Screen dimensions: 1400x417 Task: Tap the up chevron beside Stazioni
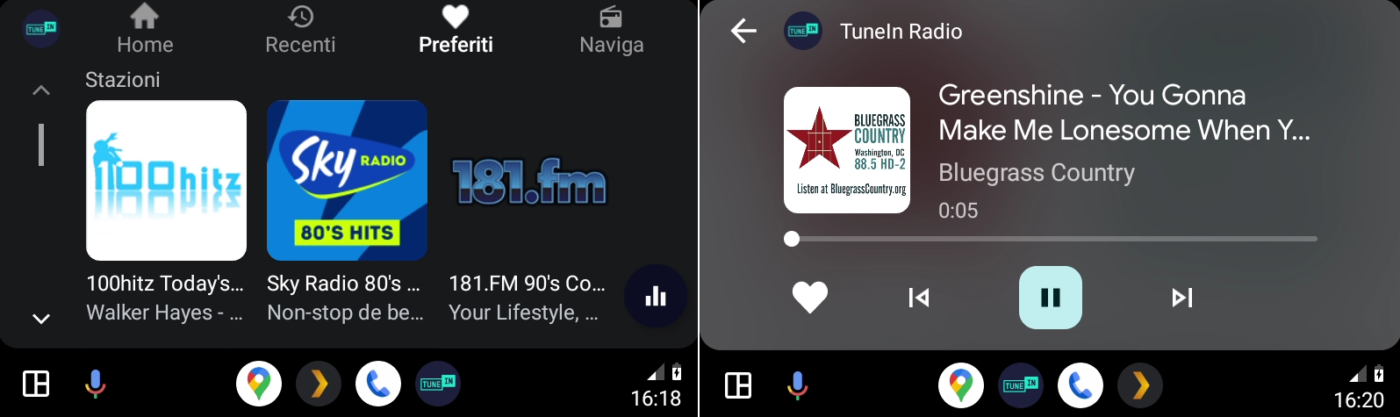pos(41,91)
